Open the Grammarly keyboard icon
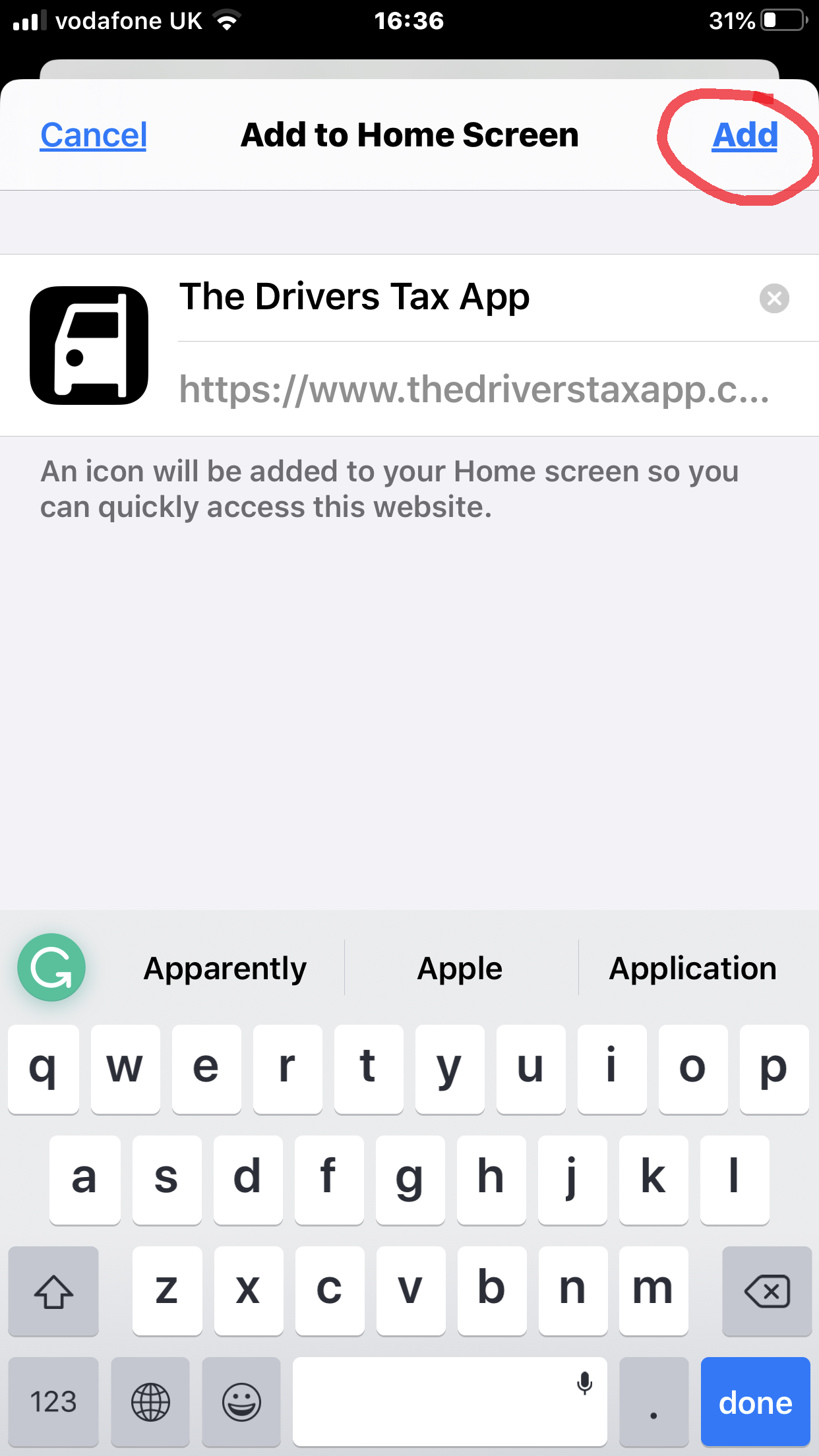 coord(51,967)
